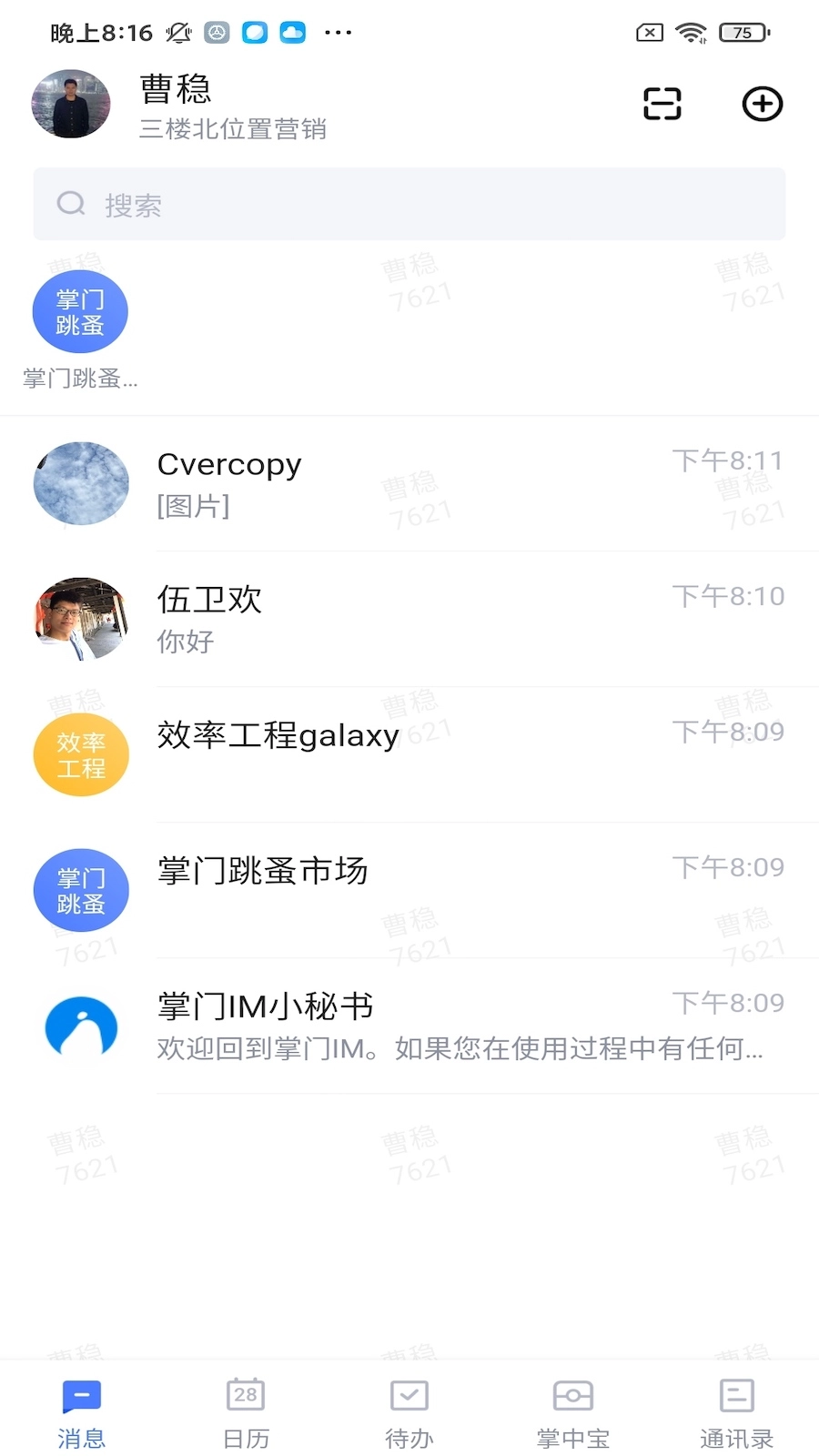Open the QR code scan icon
The width and height of the screenshot is (819, 1456).
[x=662, y=104]
